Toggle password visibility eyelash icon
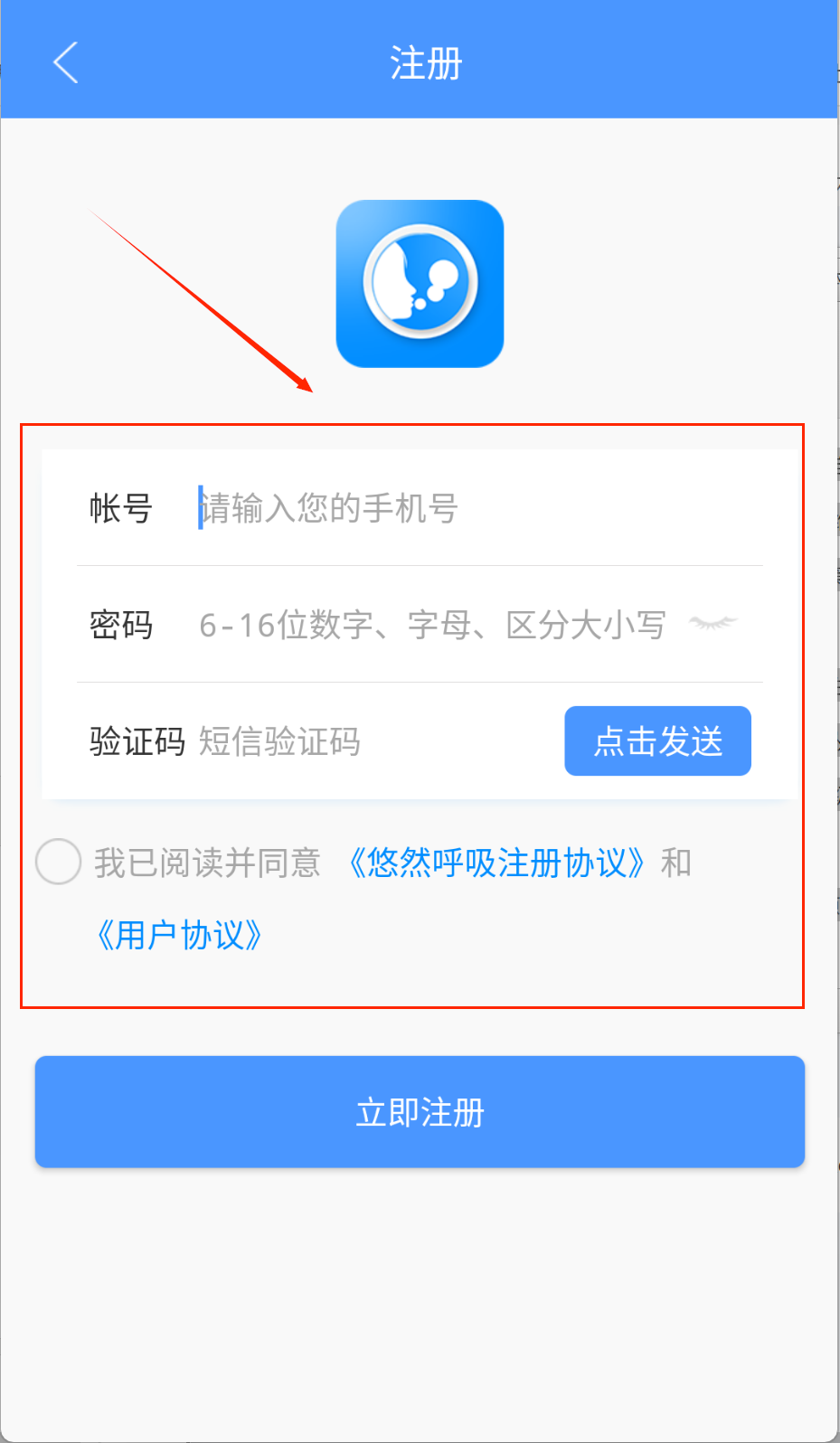This screenshot has height=1443, width=840. click(x=713, y=623)
